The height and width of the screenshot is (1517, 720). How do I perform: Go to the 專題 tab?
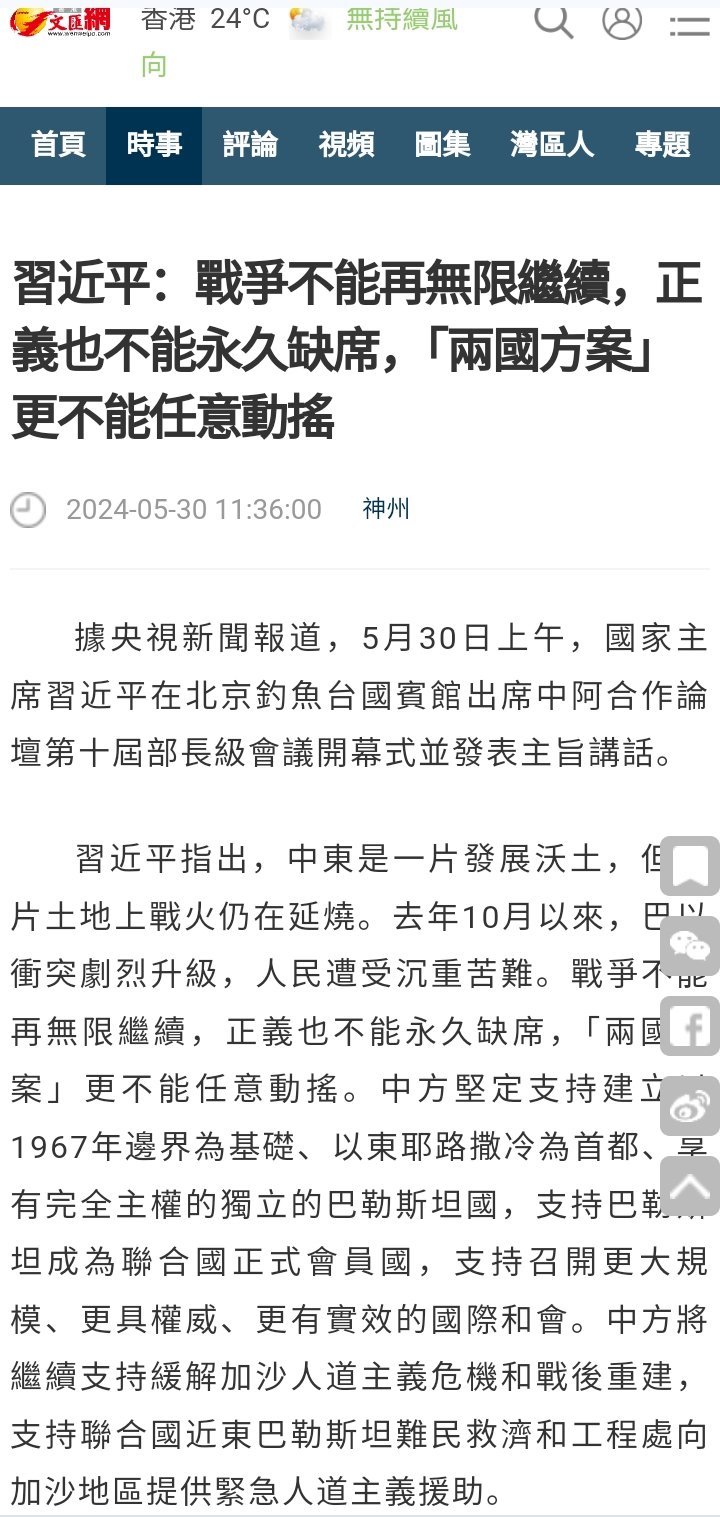point(662,145)
